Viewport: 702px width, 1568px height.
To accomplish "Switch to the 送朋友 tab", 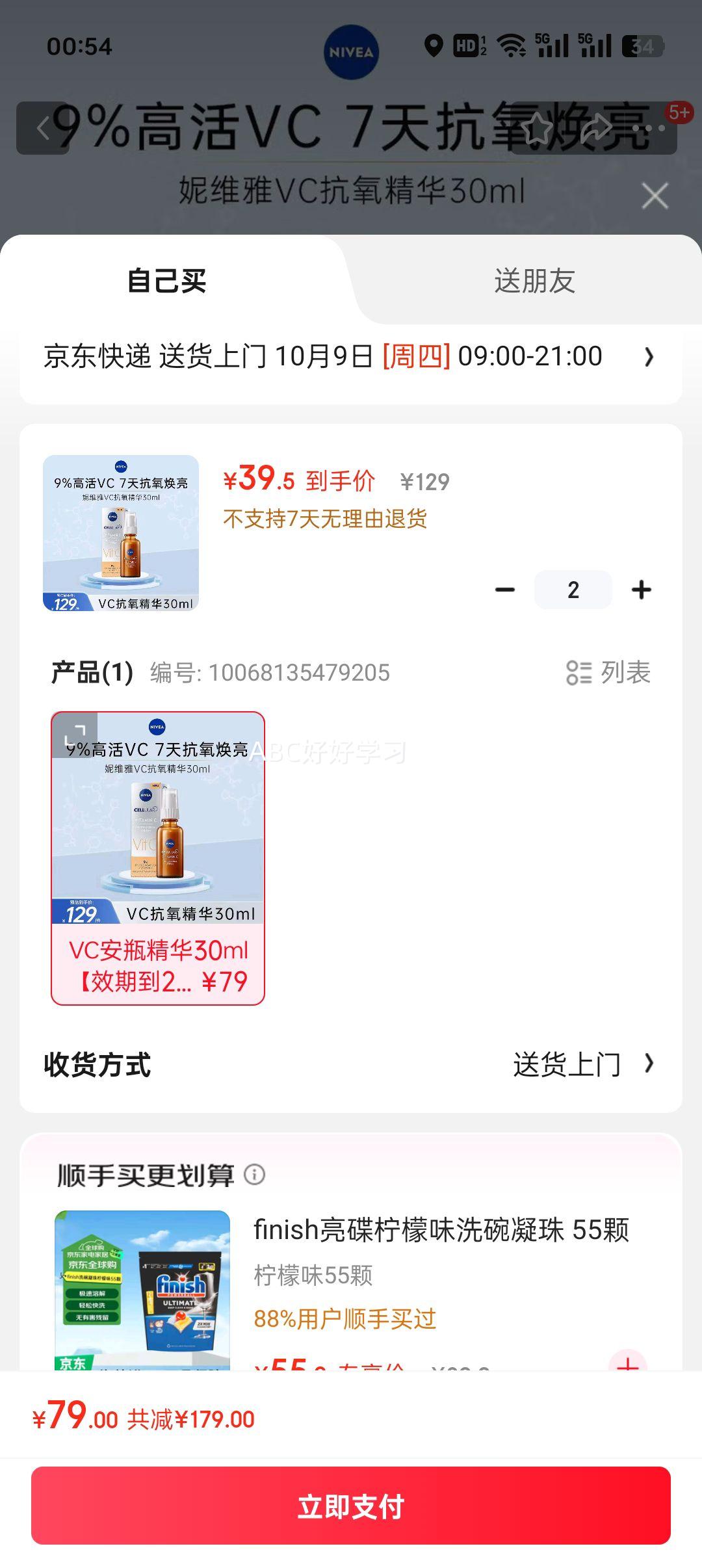I will tap(534, 281).
